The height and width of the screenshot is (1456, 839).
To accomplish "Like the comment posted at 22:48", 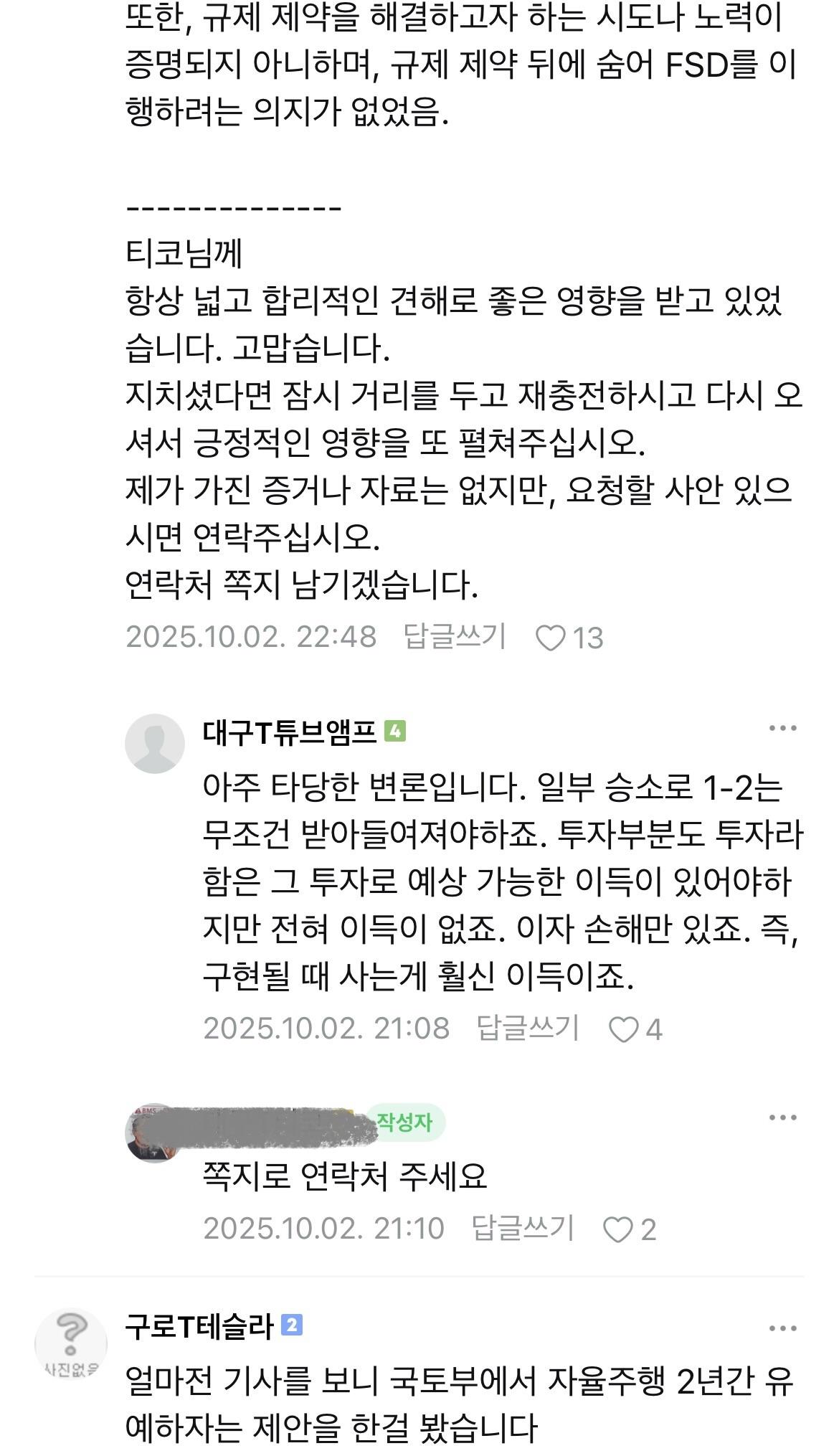I will (551, 638).
